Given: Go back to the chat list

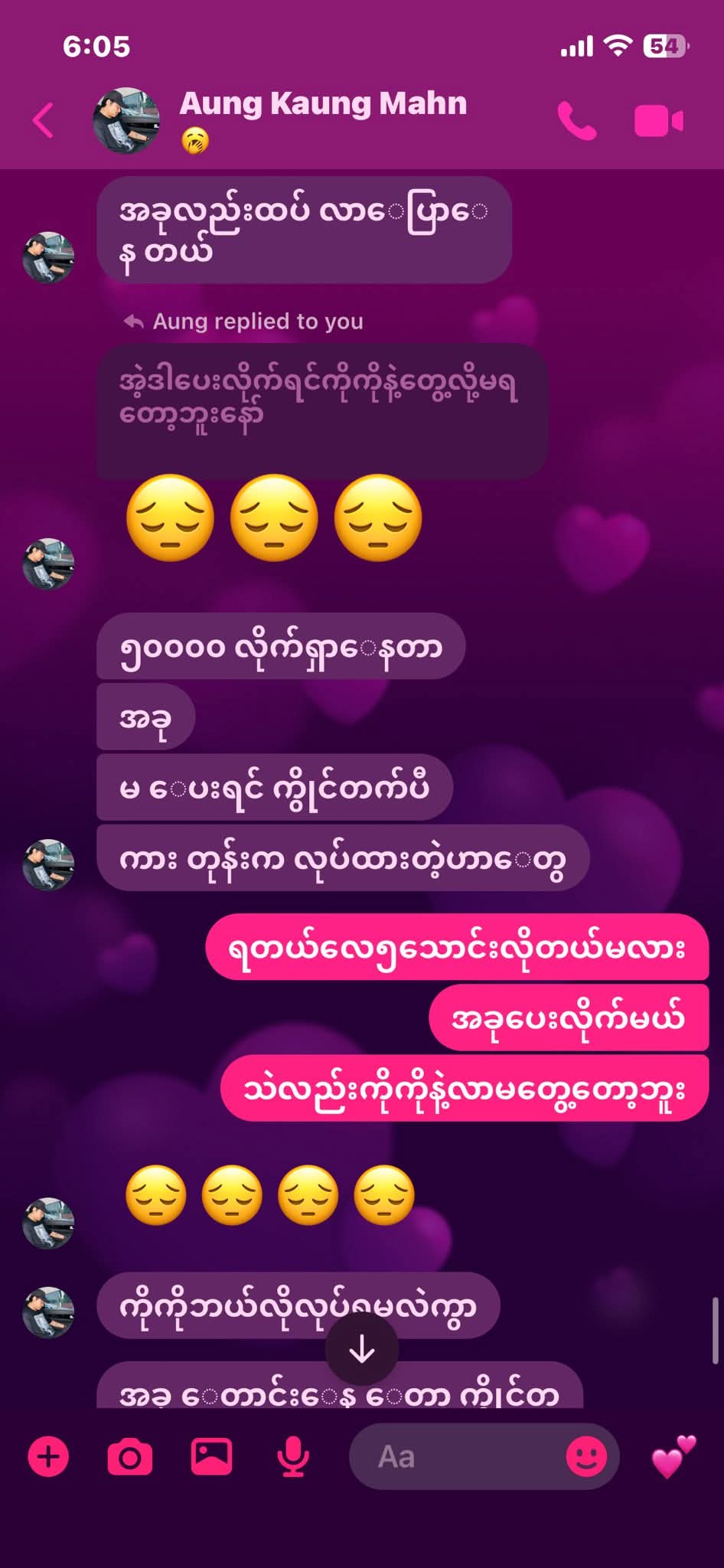Looking at the screenshot, I should tap(44, 120).
